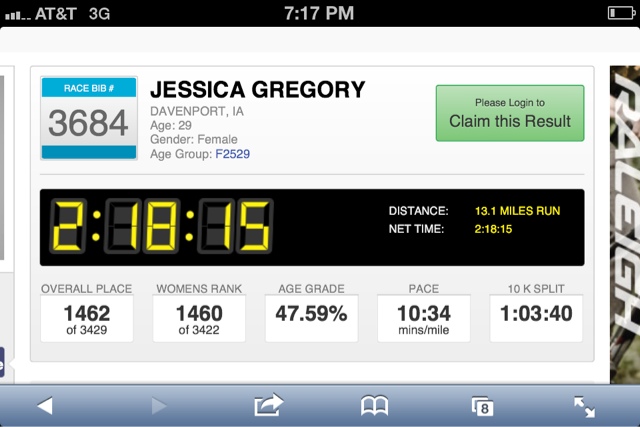Toggle full screen view
Viewport: 640px width, 427px height.
(x=585, y=405)
